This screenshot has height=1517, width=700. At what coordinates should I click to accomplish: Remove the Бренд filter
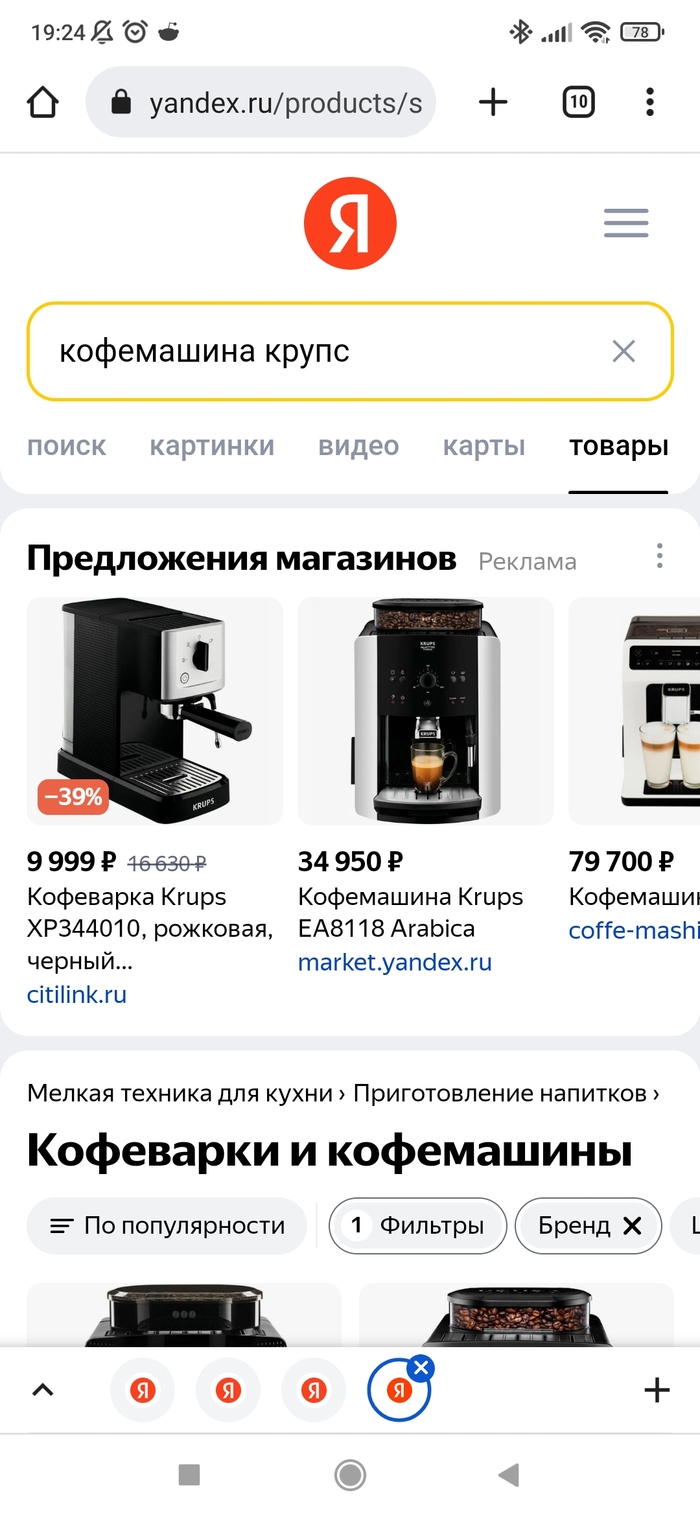click(632, 1226)
